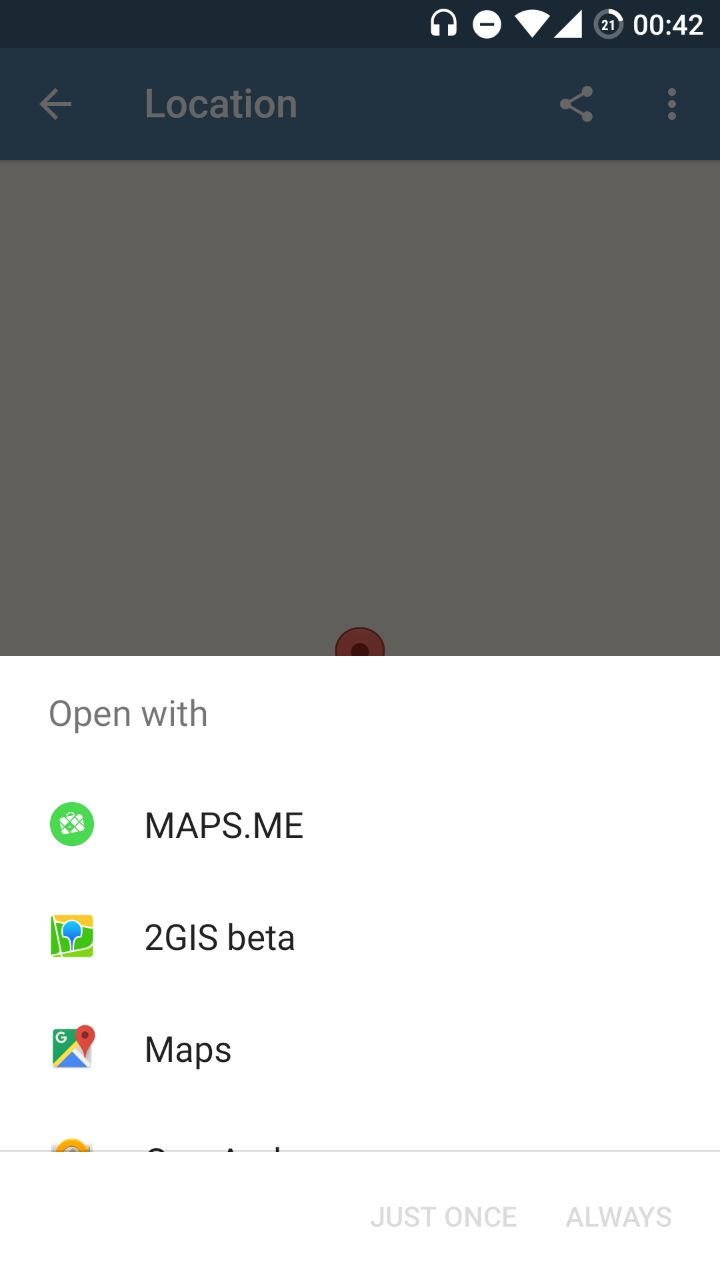Select 2GIS beta from the list
The height and width of the screenshot is (1280, 720).
pos(360,937)
